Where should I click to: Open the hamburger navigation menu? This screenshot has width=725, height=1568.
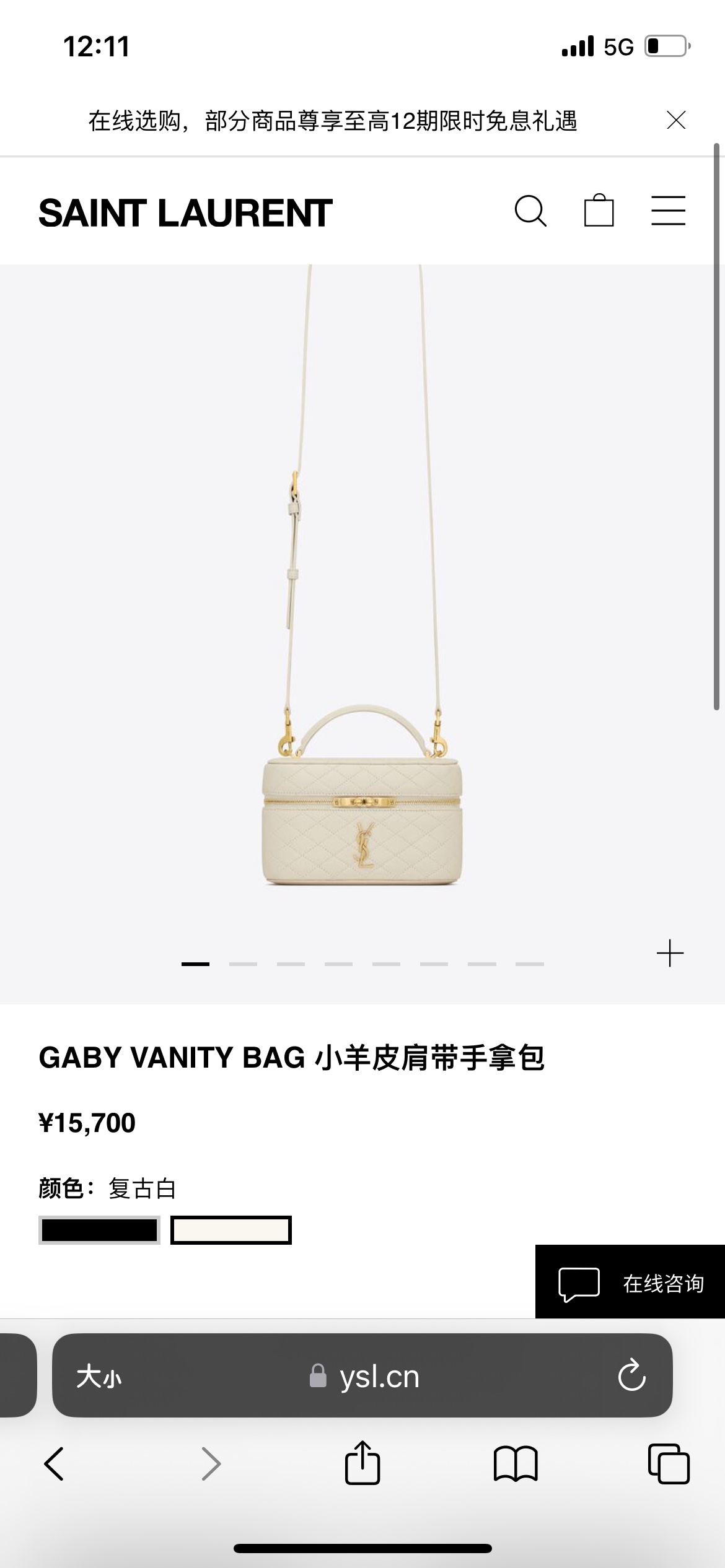coord(668,211)
